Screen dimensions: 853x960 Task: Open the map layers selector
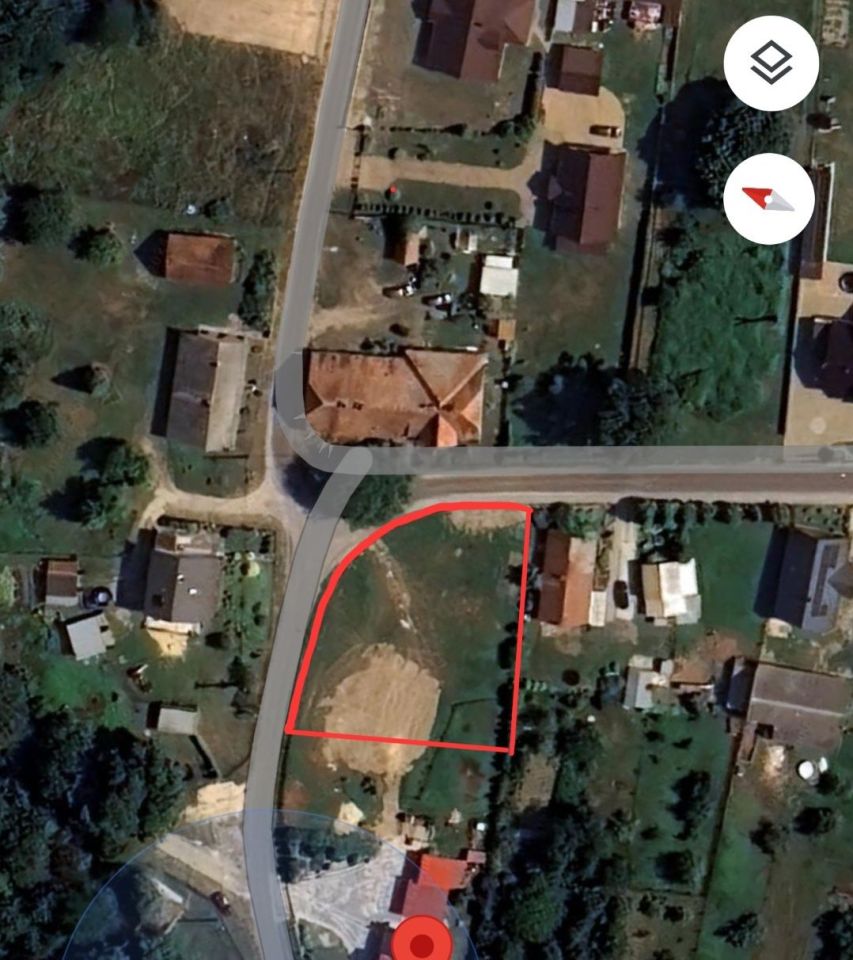771,64
